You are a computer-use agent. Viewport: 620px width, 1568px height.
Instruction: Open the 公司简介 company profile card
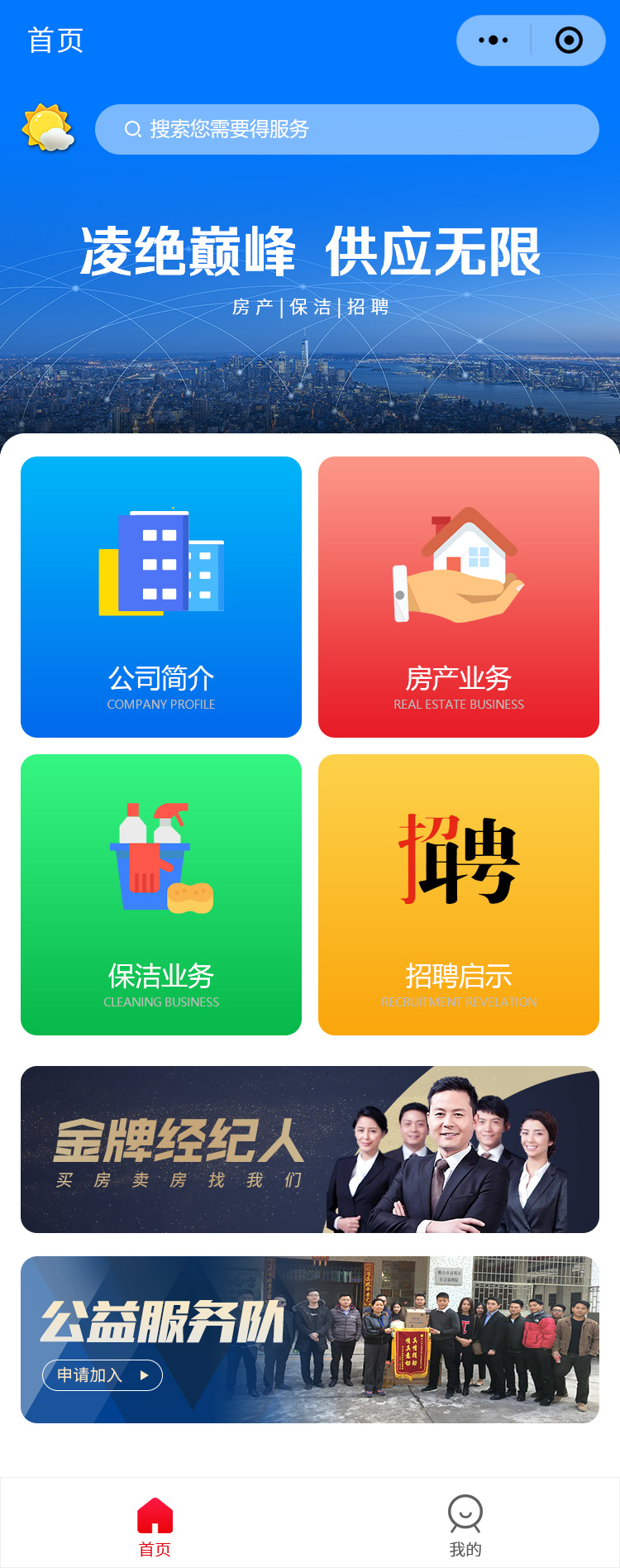coord(161,596)
